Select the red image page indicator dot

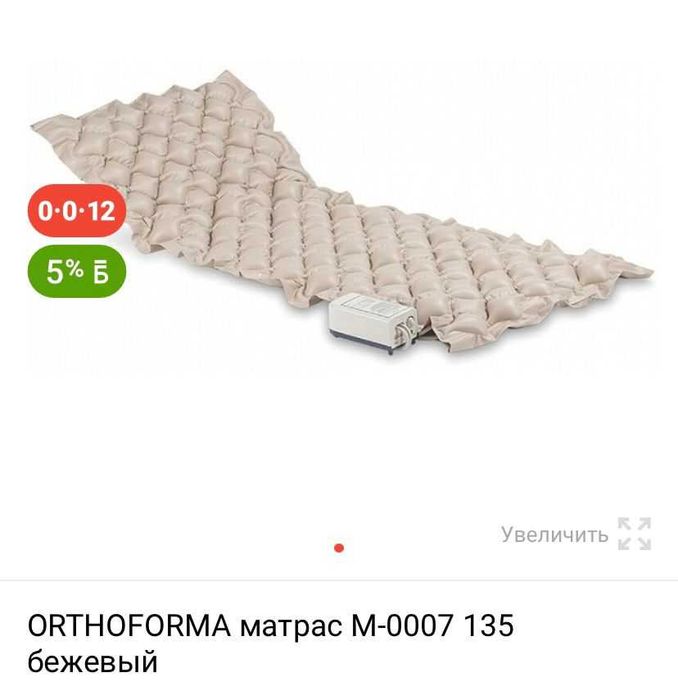[339, 548]
